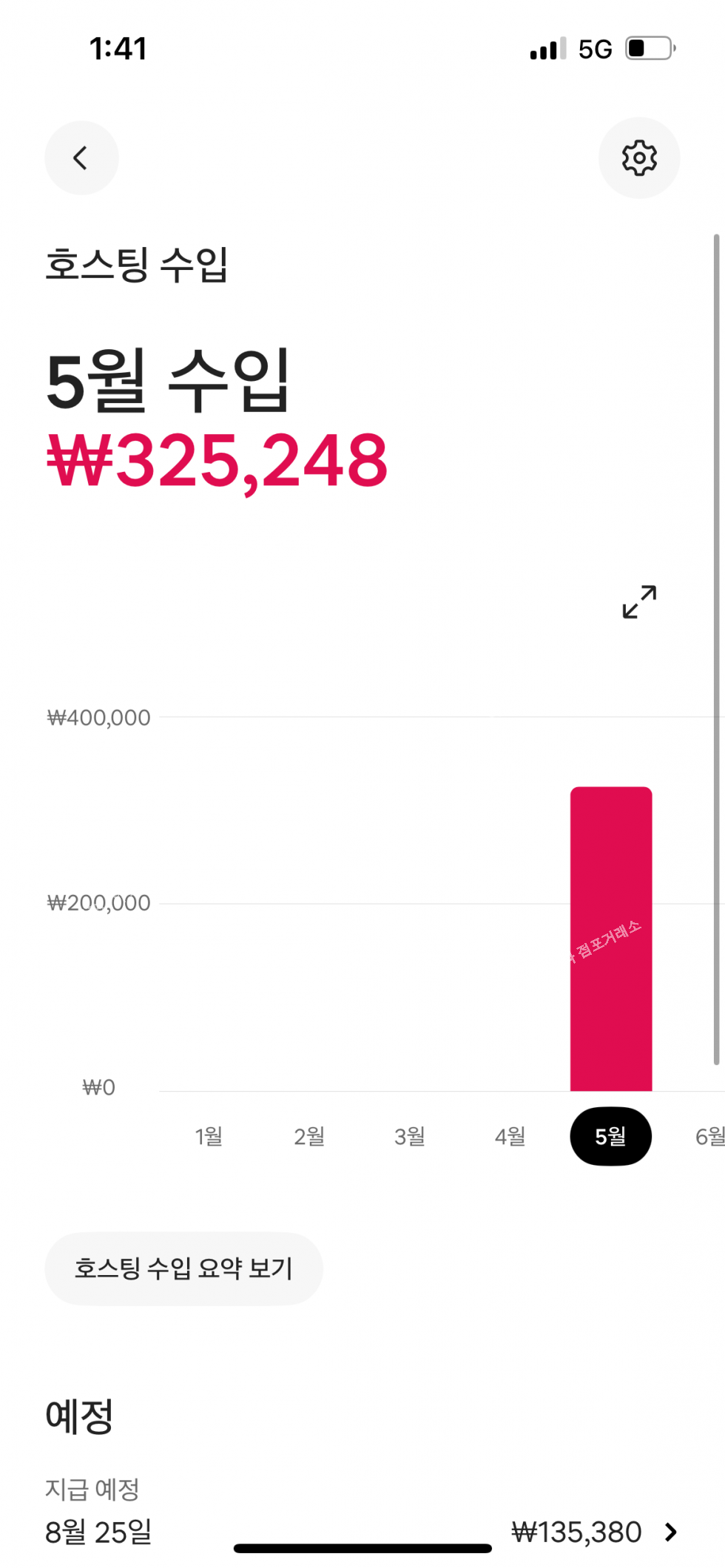The image size is (725, 1568).
Task: Open the settings gear icon
Action: tap(639, 158)
